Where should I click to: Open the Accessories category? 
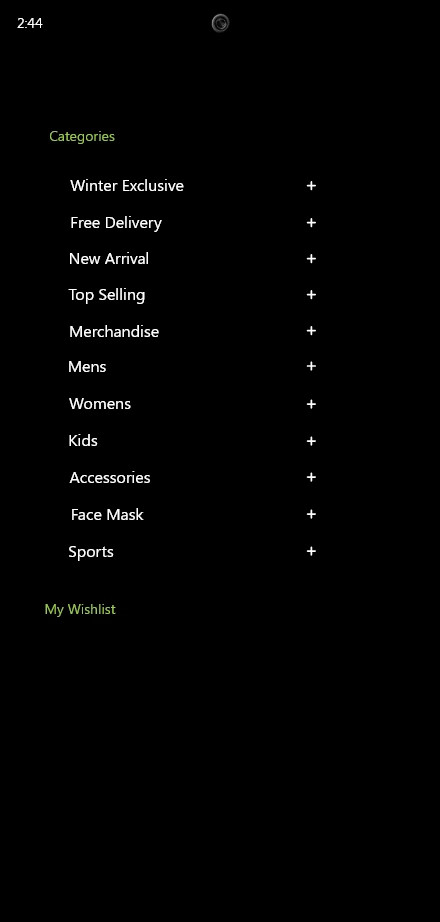click(x=109, y=477)
